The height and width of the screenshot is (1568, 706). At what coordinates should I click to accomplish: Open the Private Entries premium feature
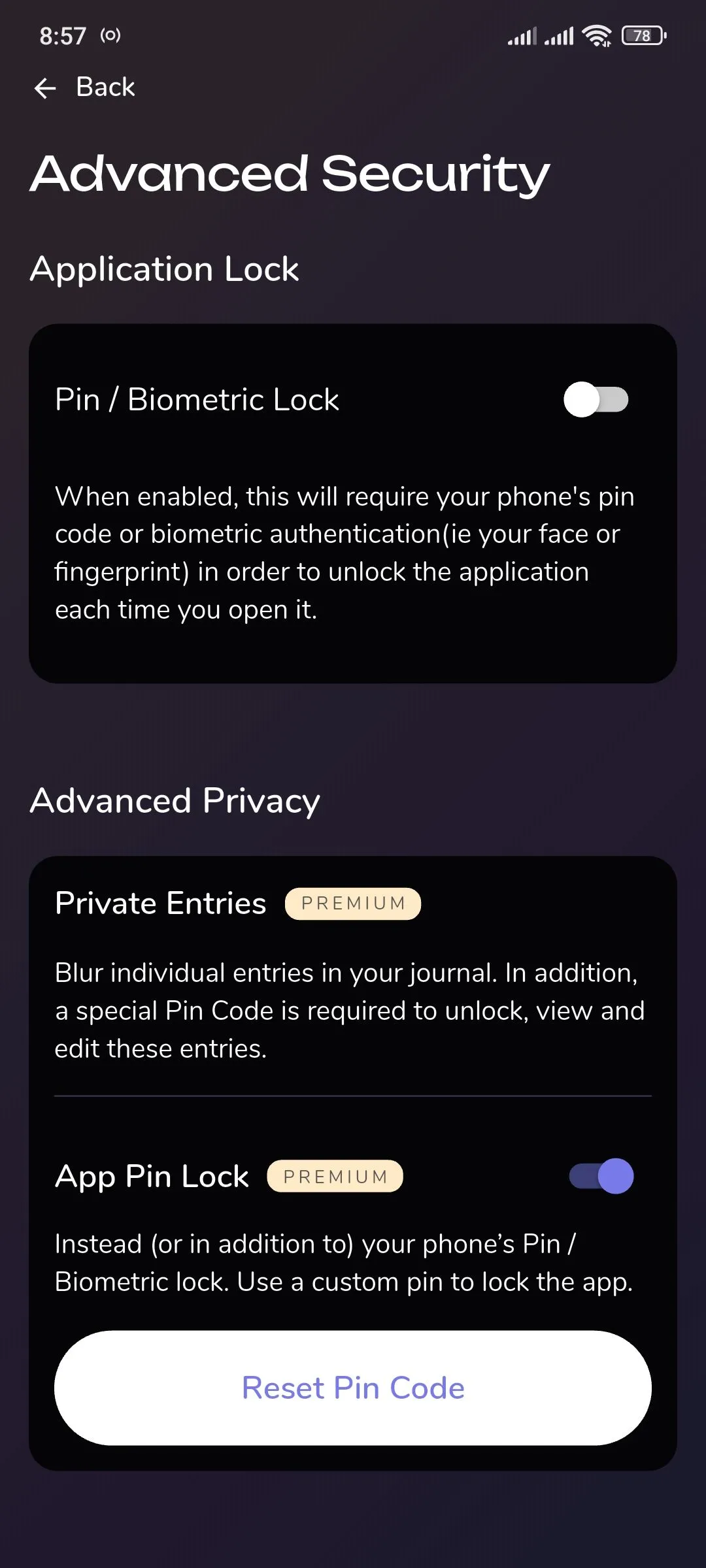click(161, 904)
